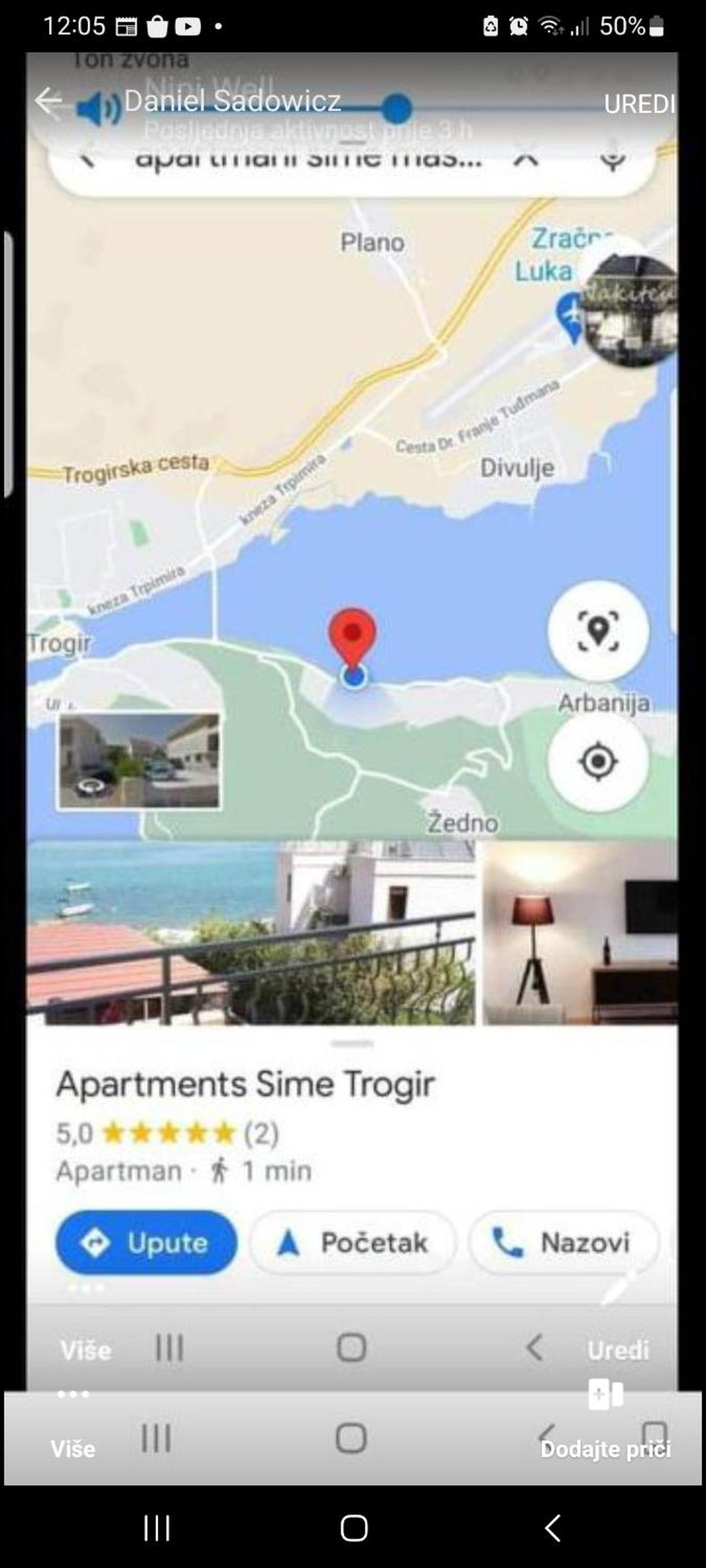
Task: Go back using the top-left arrow
Action: (48, 101)
